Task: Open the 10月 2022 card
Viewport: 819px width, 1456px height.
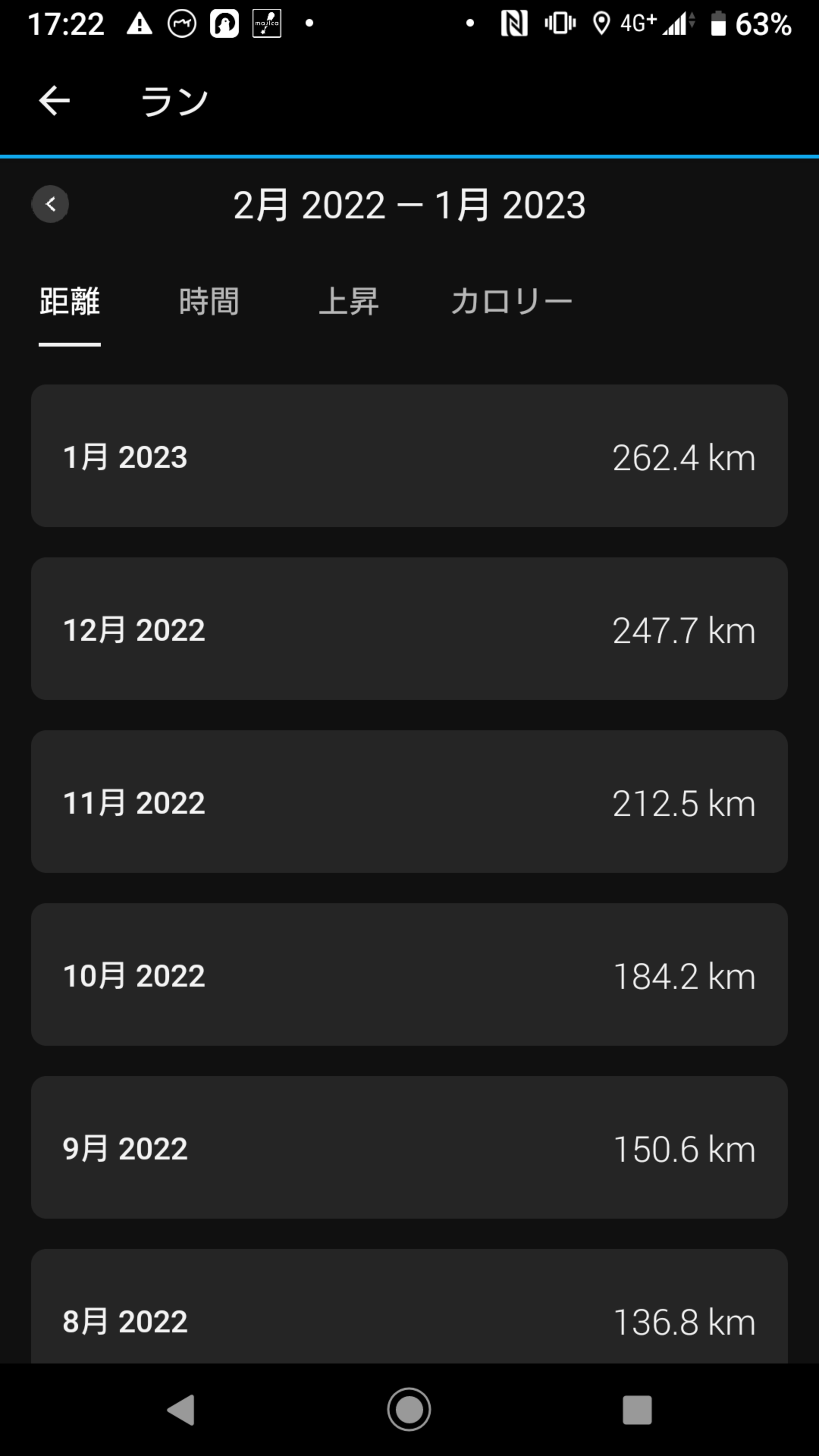Action: point(409,974)
